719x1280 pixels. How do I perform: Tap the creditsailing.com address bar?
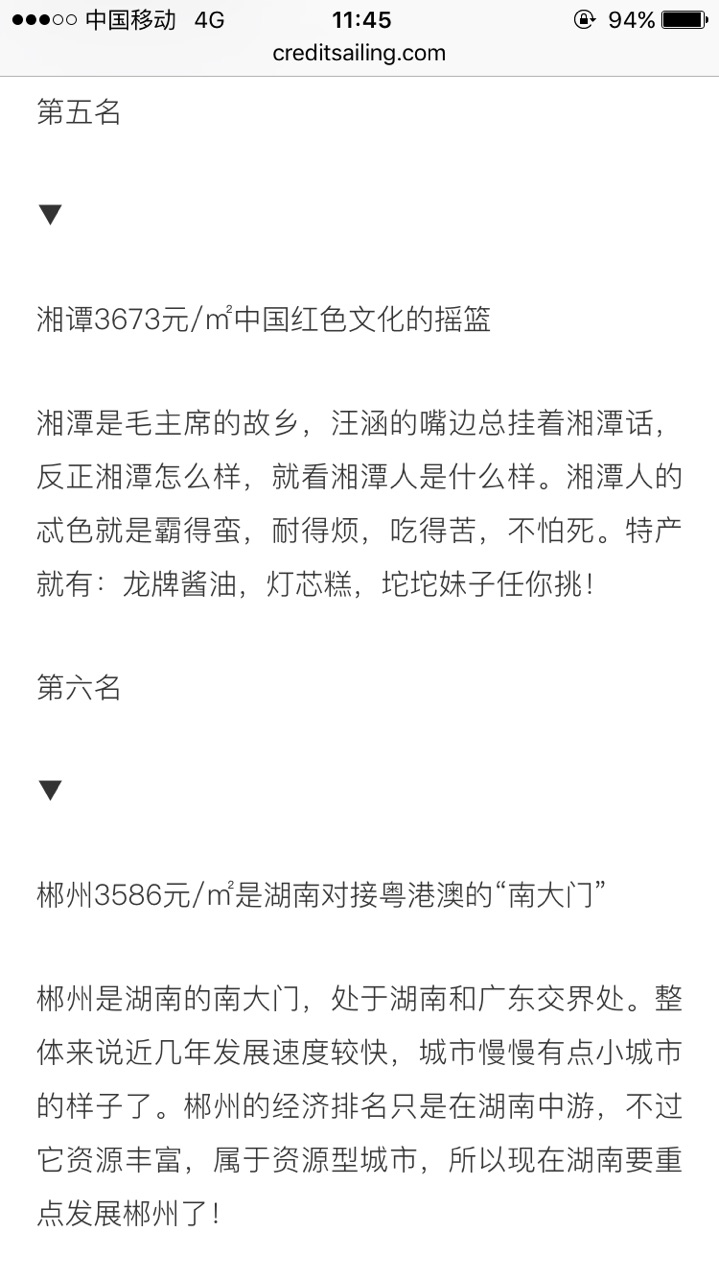[x=359, y=53]
